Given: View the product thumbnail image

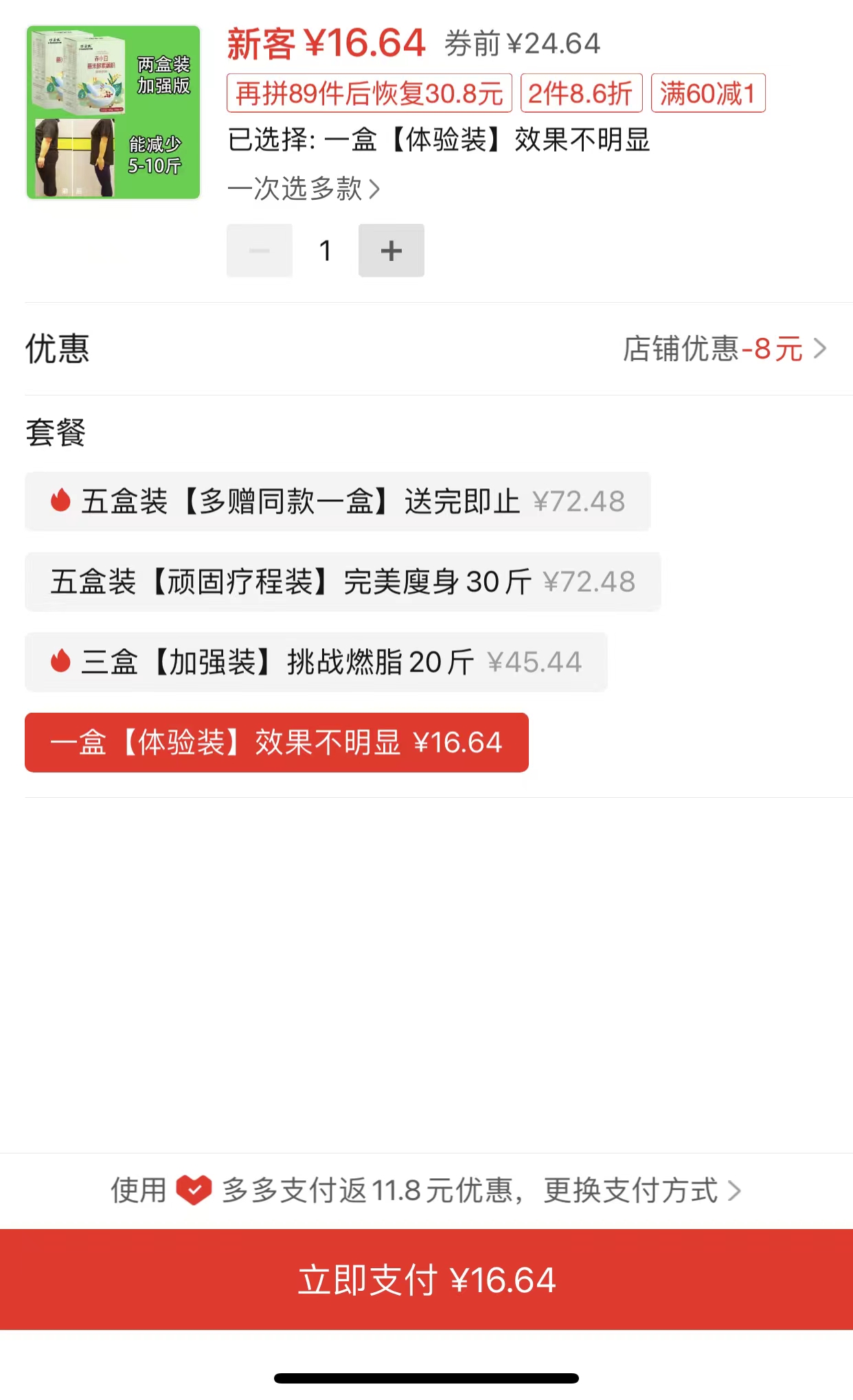Looking at the screenshot, I should pyautogui.click(x=113, y=113).
